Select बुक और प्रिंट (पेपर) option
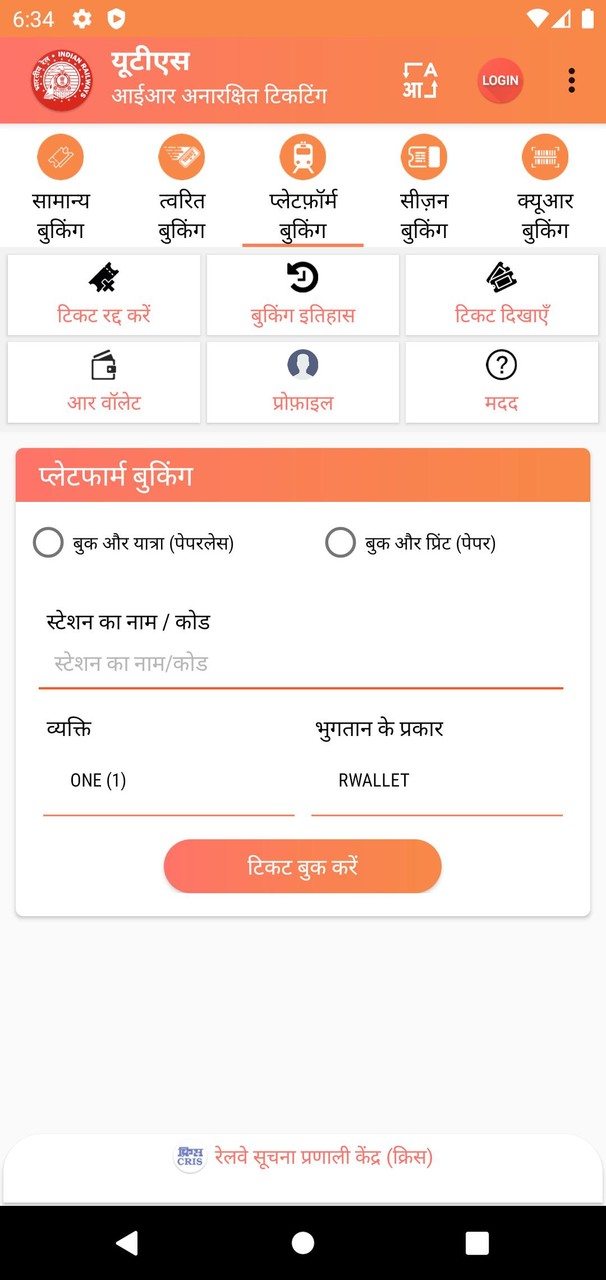 point(340,543)
